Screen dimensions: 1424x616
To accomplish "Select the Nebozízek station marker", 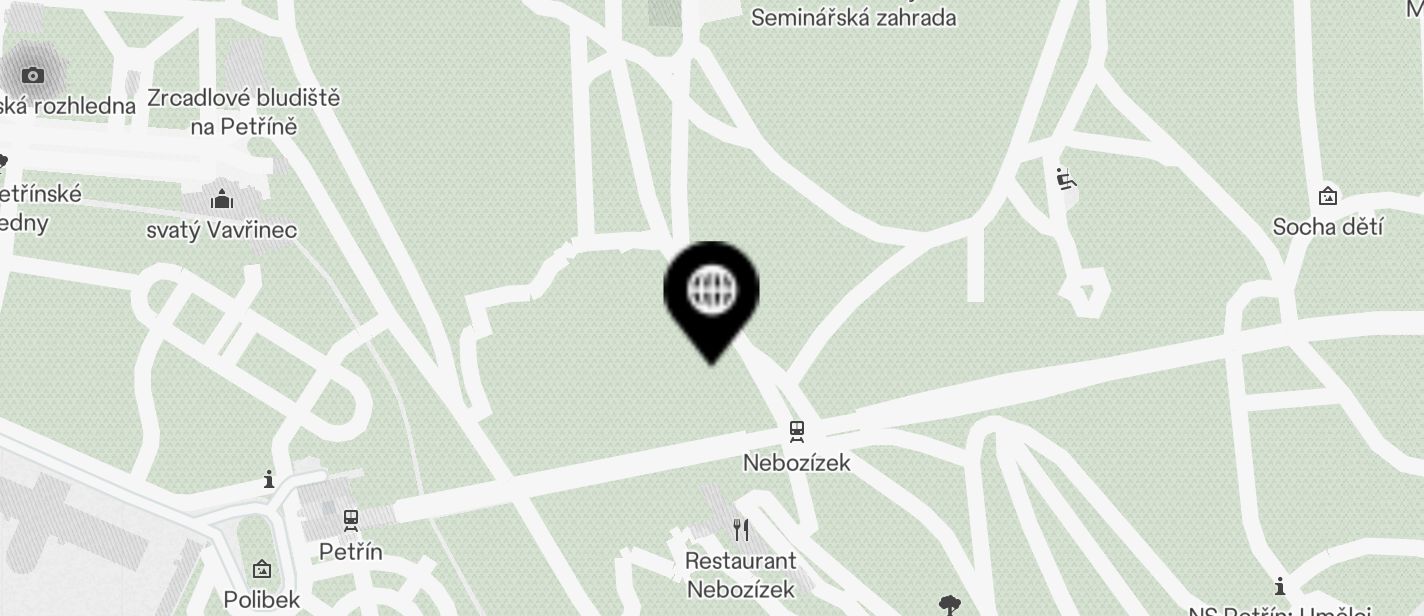I will [x=796, y=432].
